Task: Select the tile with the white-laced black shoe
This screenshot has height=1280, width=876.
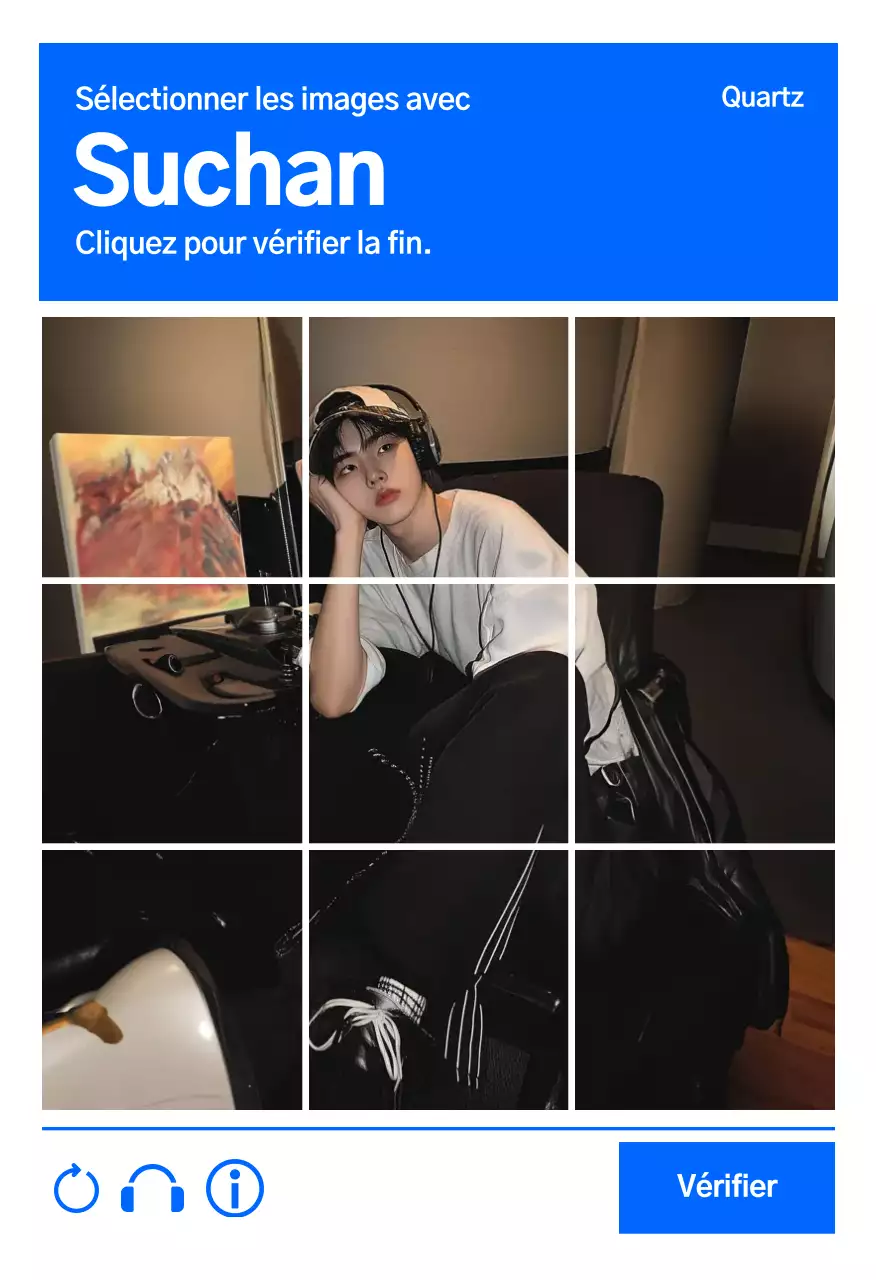Action: point(438,979)
